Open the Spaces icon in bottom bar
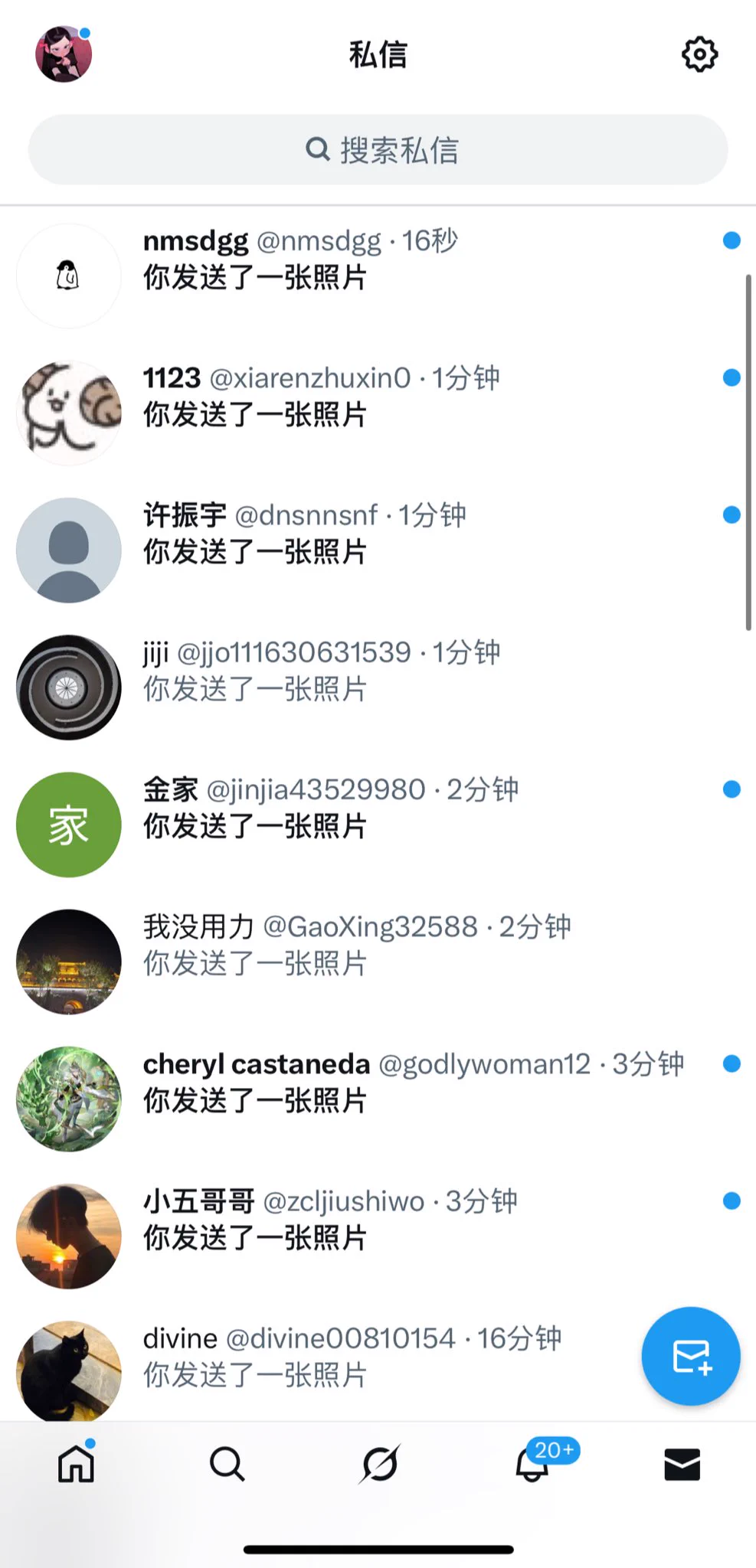Viewport: 756px width, 1568px height. tap(378, 1463)
